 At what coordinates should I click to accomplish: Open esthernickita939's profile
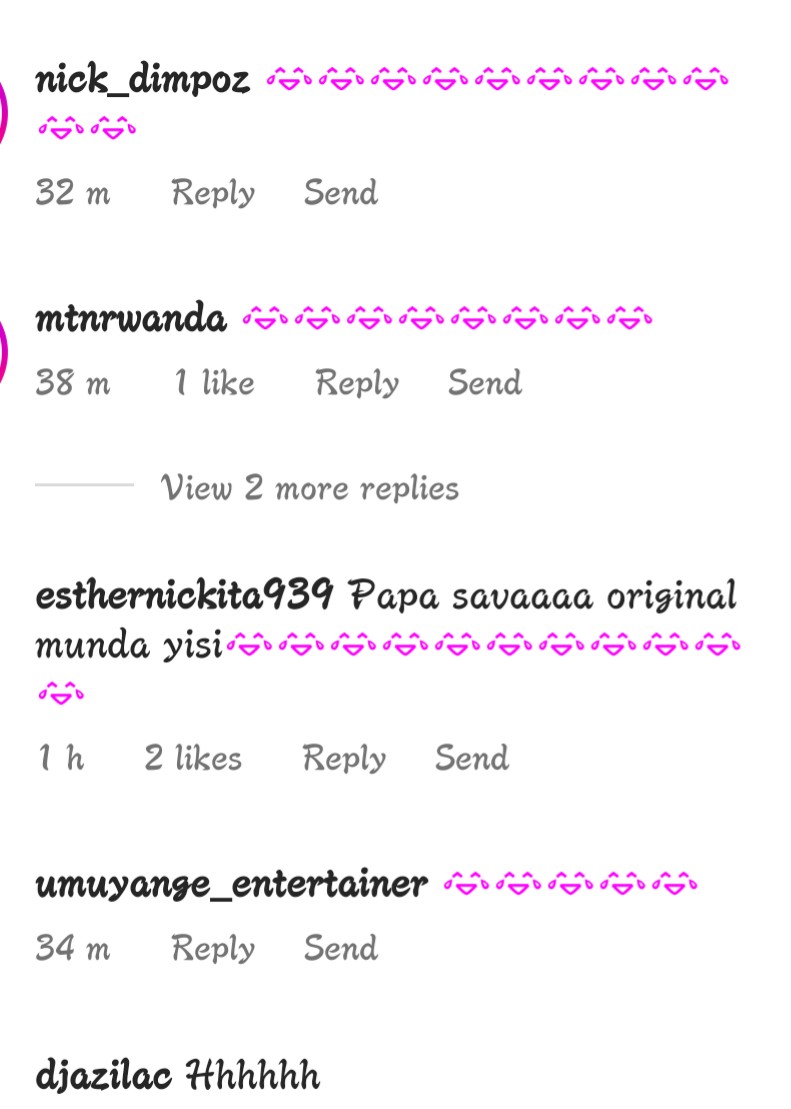pos(184,597)
